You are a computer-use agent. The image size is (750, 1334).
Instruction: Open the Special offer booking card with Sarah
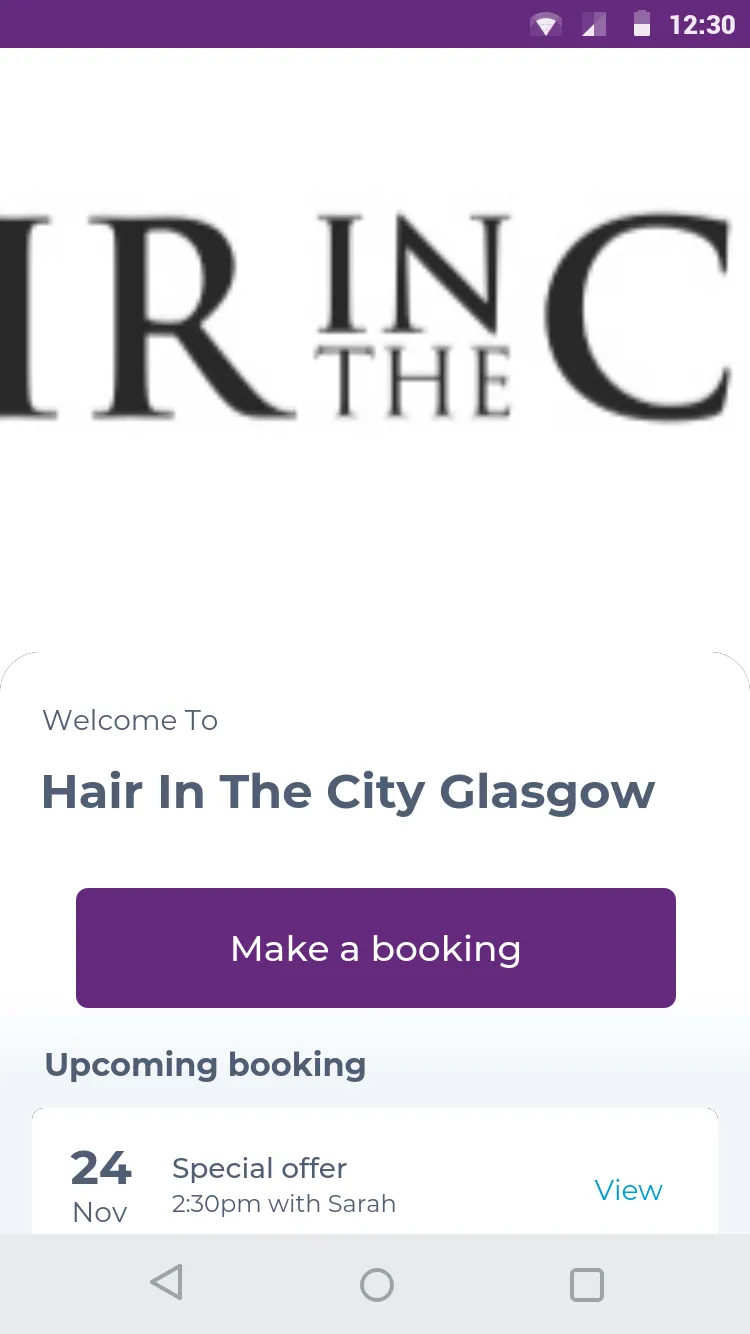pyautogui.click(x=375, y=1171)
